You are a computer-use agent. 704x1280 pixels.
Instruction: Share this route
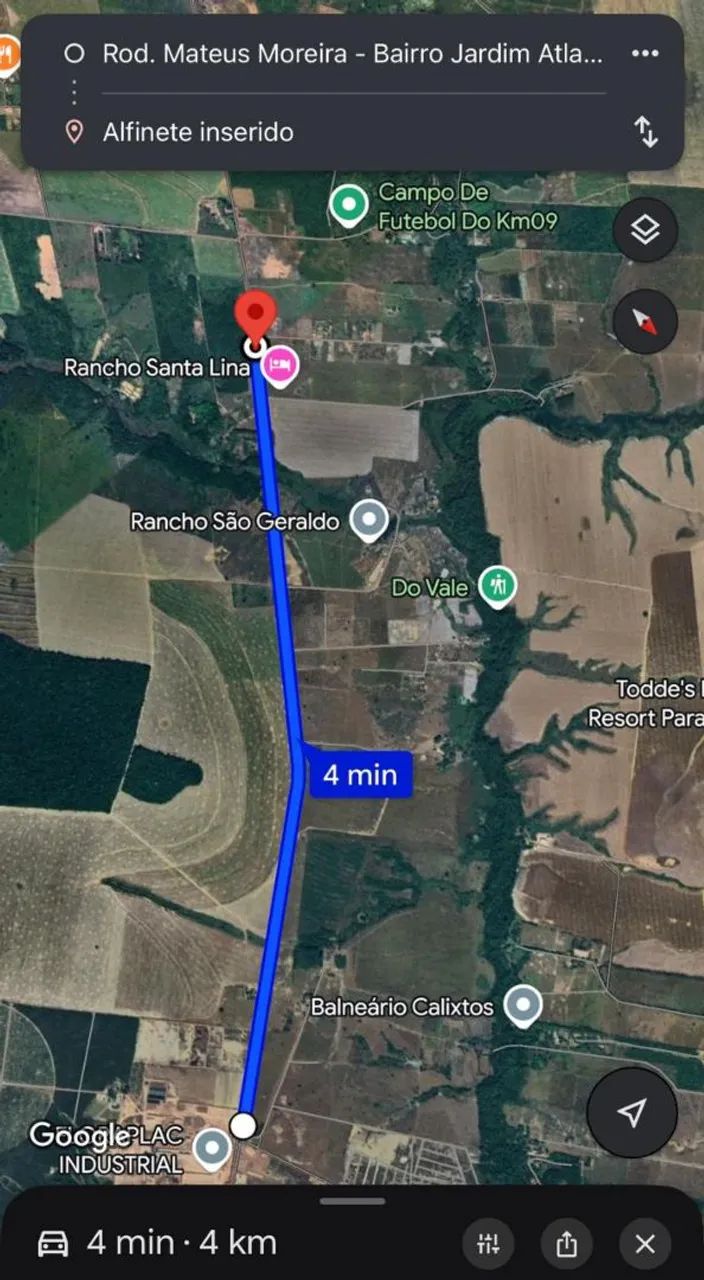pos(566,1244)
